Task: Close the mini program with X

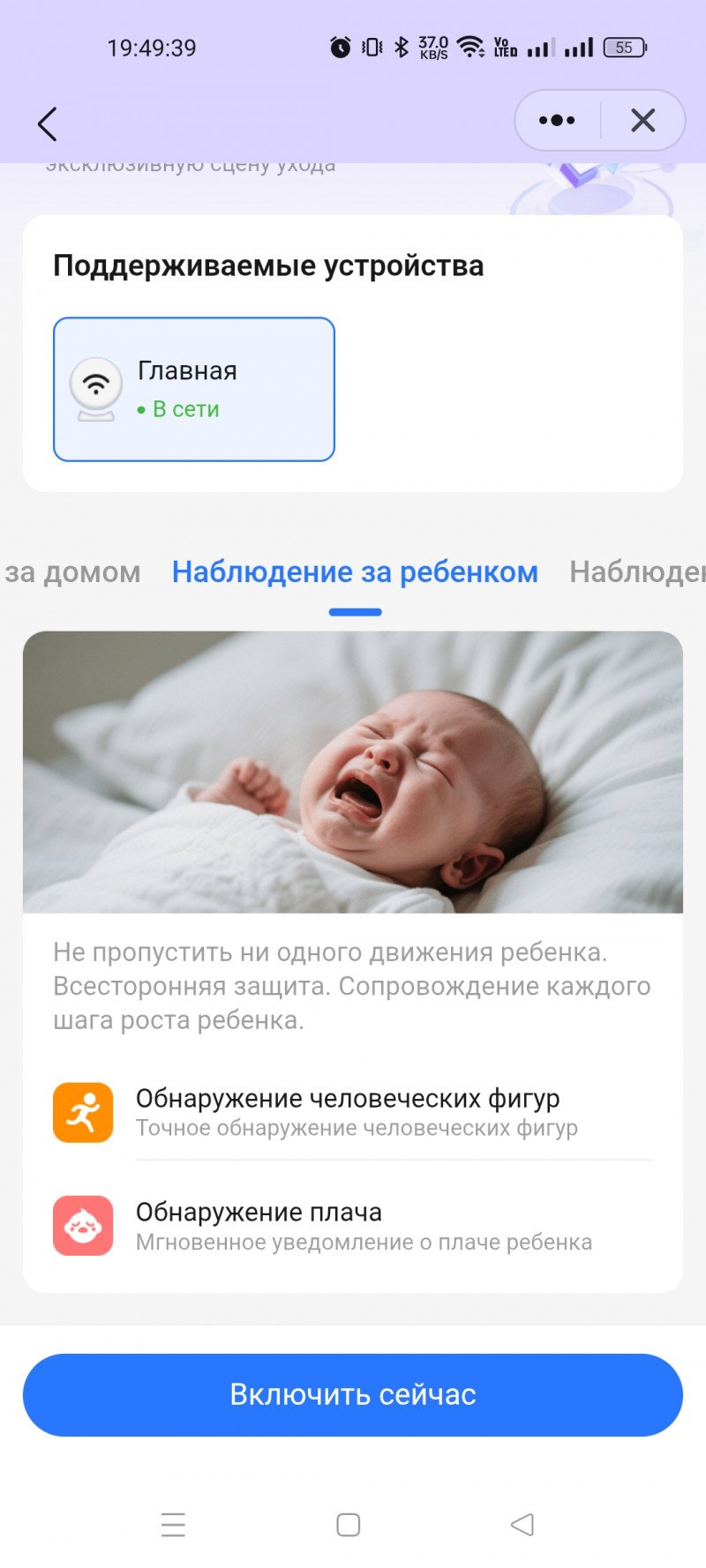Action: [x=643, y=121]
